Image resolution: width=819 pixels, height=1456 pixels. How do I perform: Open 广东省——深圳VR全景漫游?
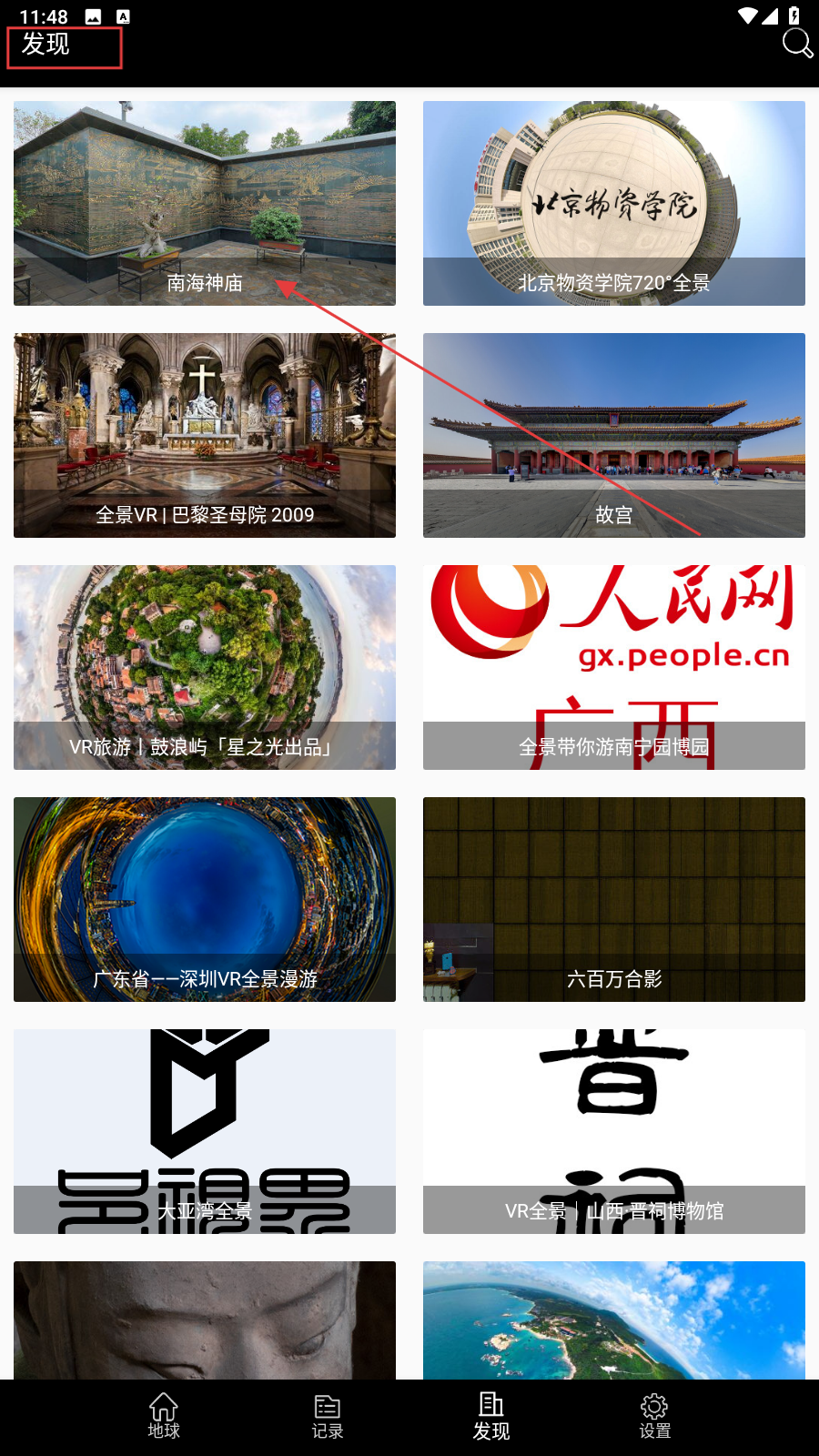coord(205,899)
